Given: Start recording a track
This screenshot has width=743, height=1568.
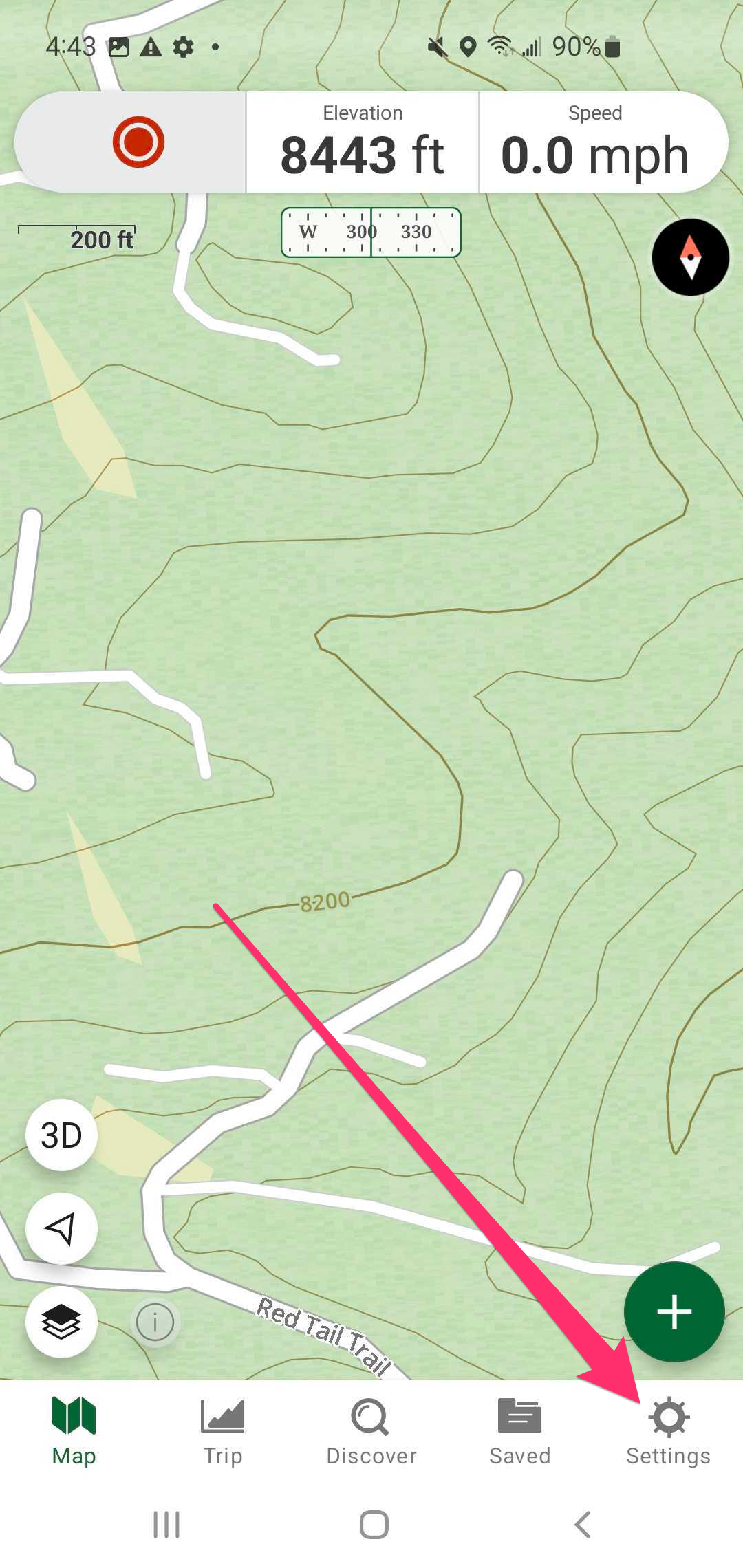Looking at the screenshot, I should [x=138, y=142].
